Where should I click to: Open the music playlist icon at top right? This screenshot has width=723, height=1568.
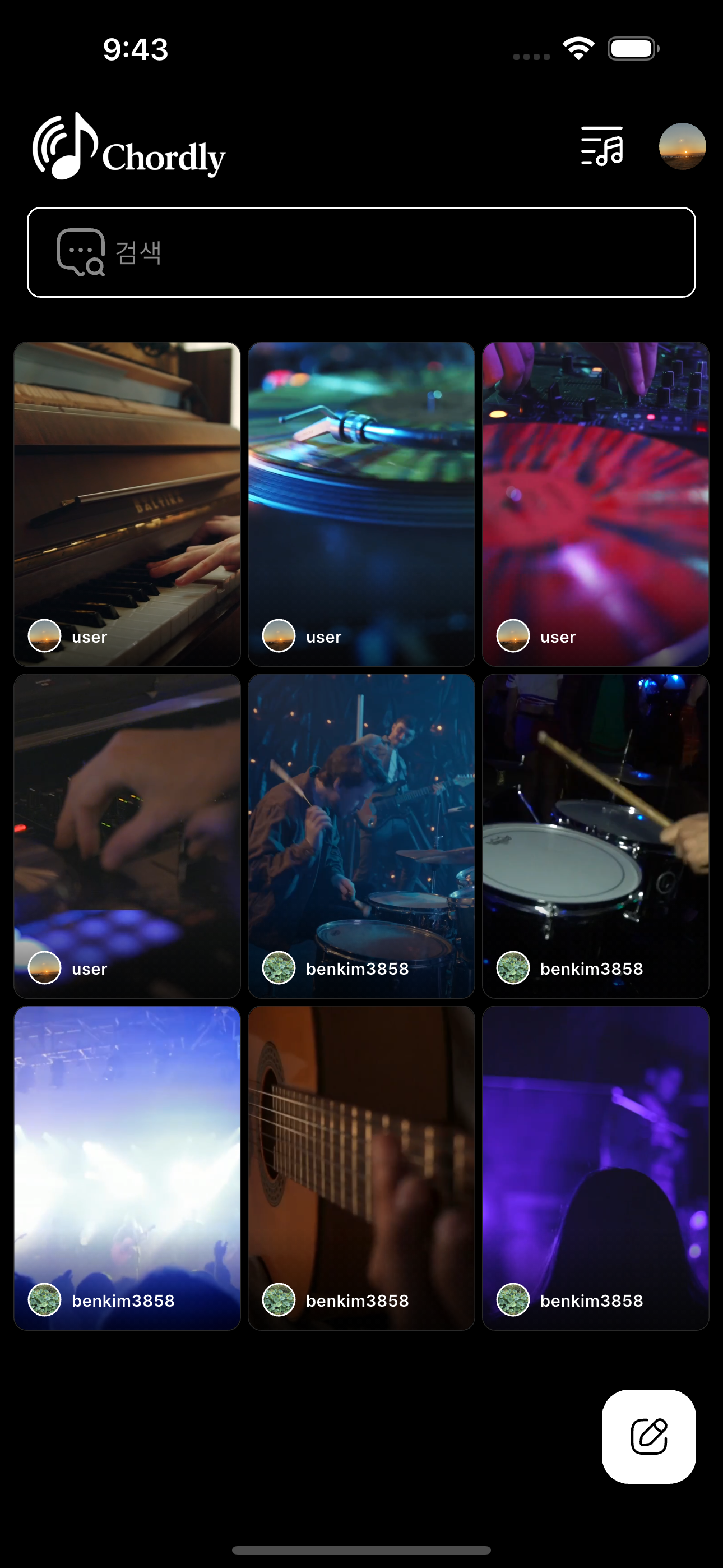click(602, 146)
